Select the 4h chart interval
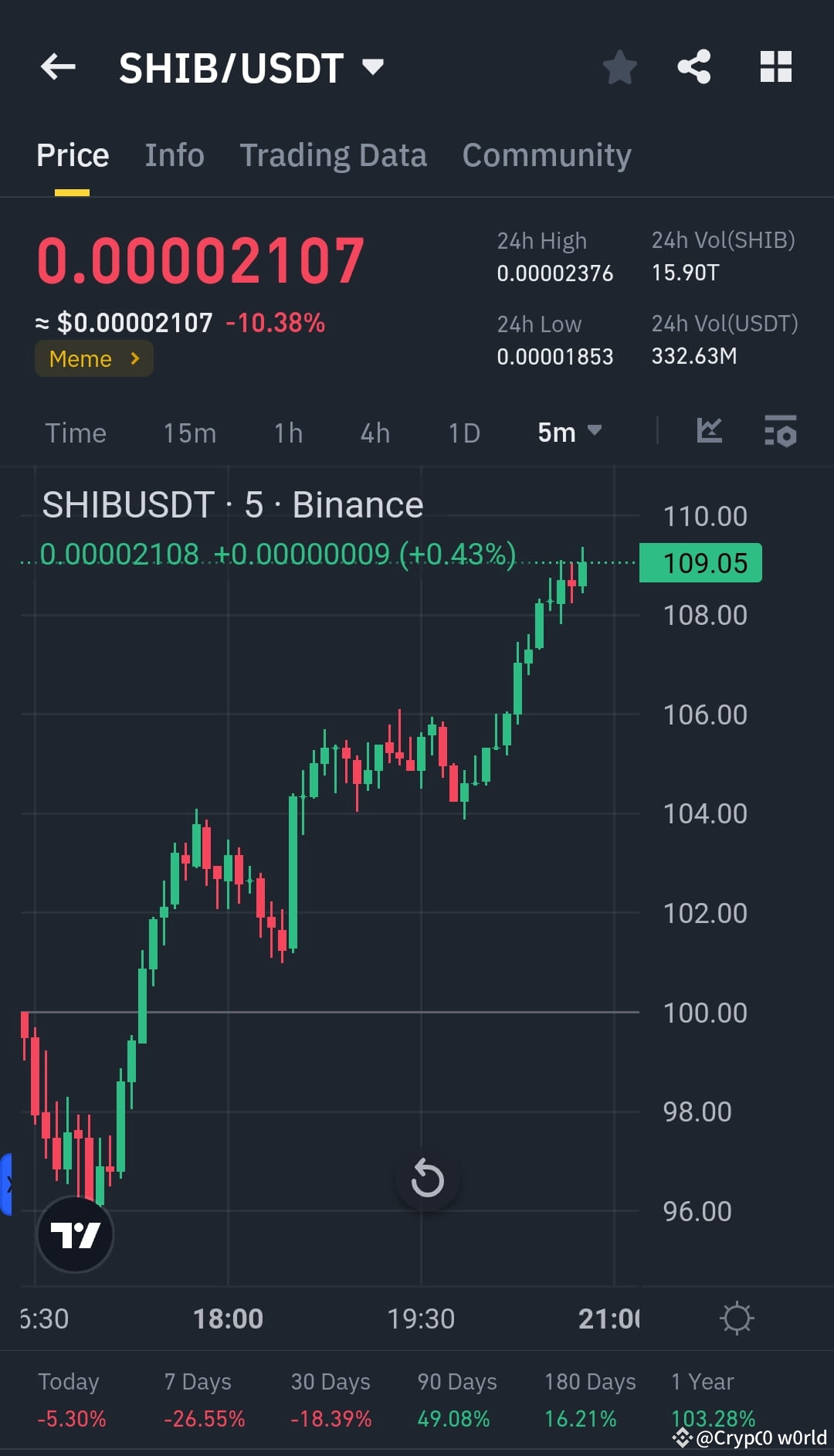Image resolution: width=834 pixels, height=1456 pixels. pyautogui.click(x=375, y=433)
